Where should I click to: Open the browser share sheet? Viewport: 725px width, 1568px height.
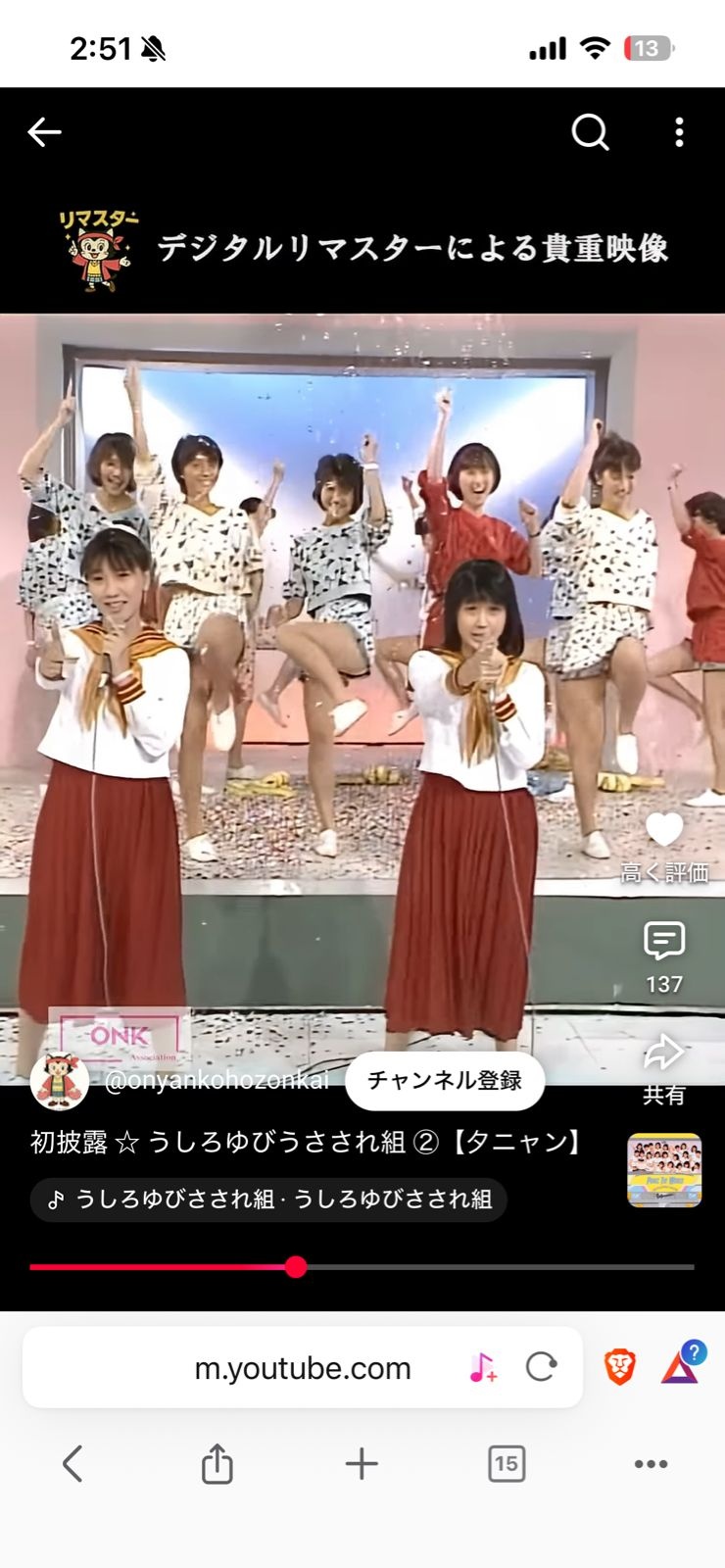coord(217,1464)
